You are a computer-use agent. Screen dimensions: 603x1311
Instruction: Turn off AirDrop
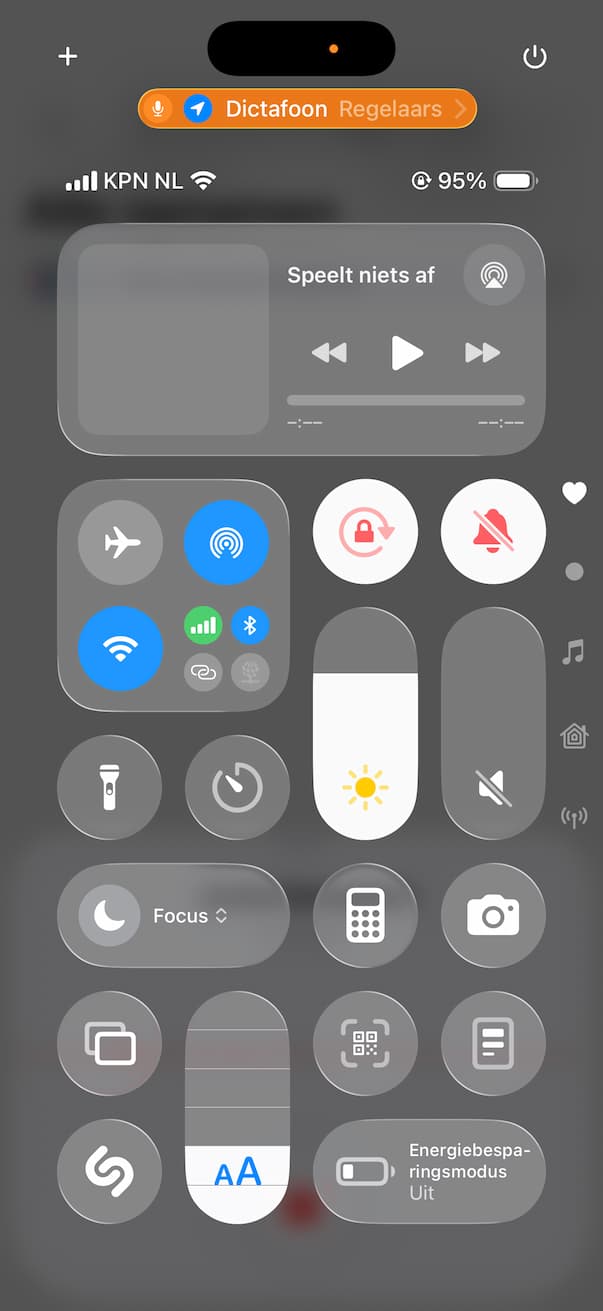click(226, 542)
